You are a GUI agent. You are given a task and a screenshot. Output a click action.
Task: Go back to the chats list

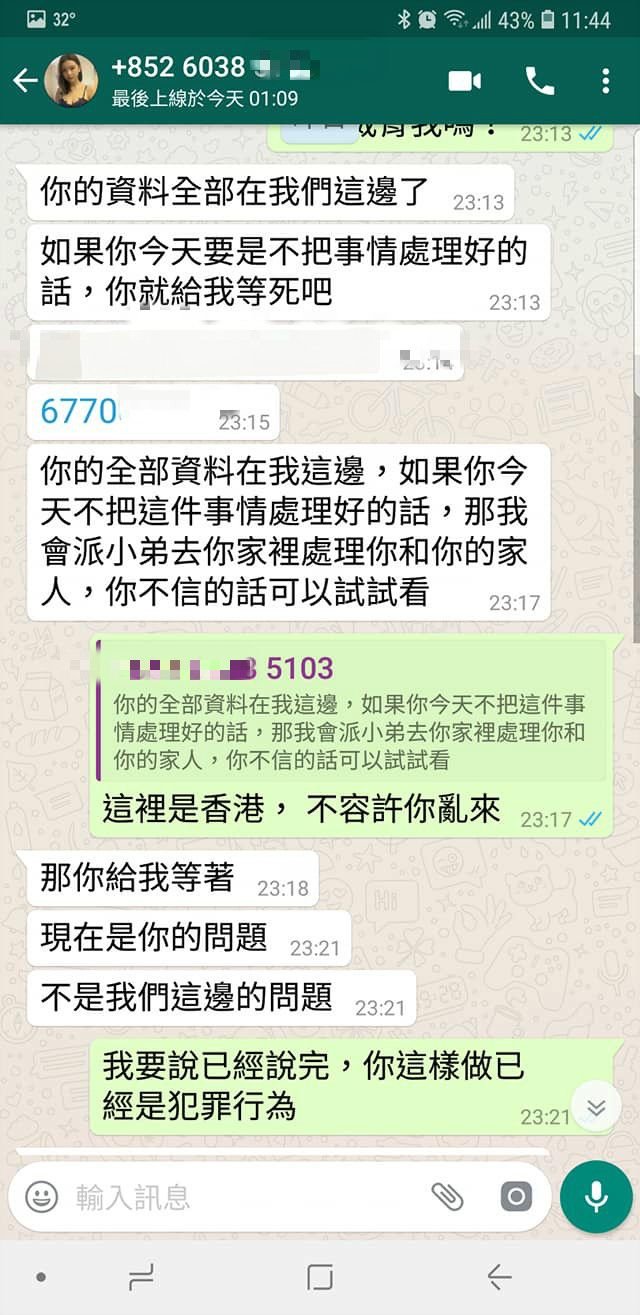(24, 81)
